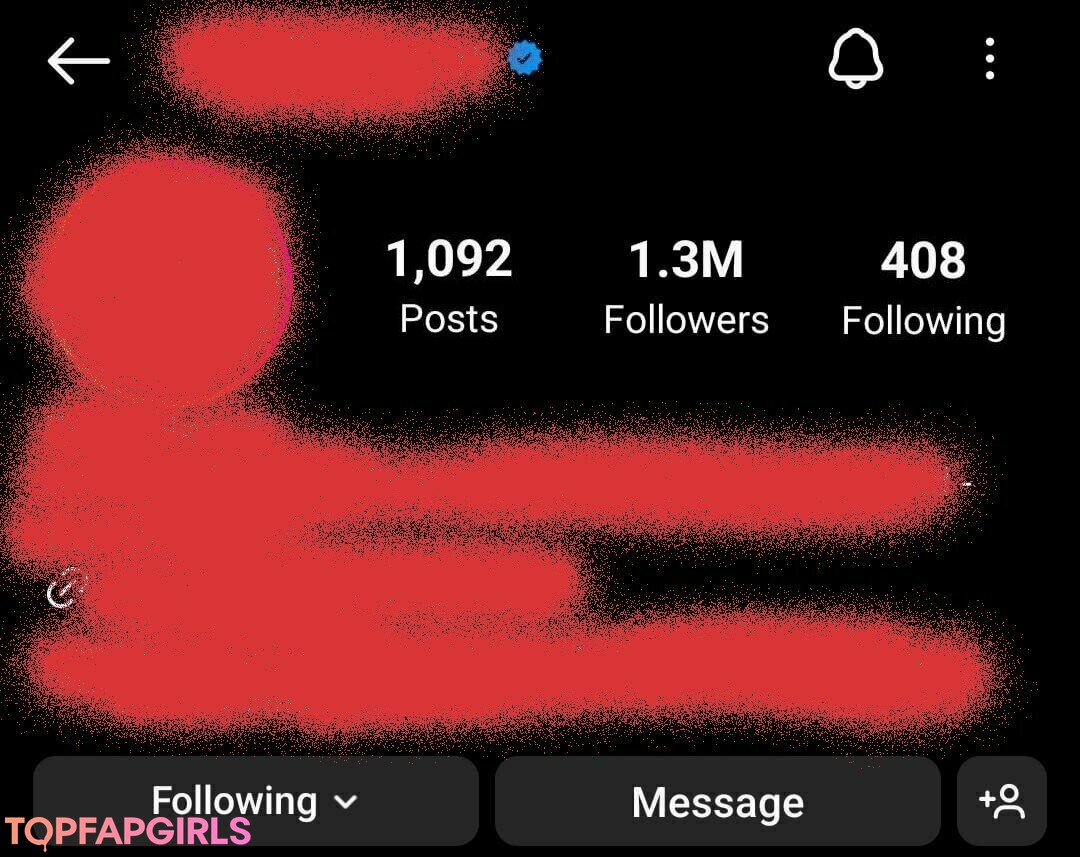Tap the Message button
1080x857 pixels.
point(717,801)
